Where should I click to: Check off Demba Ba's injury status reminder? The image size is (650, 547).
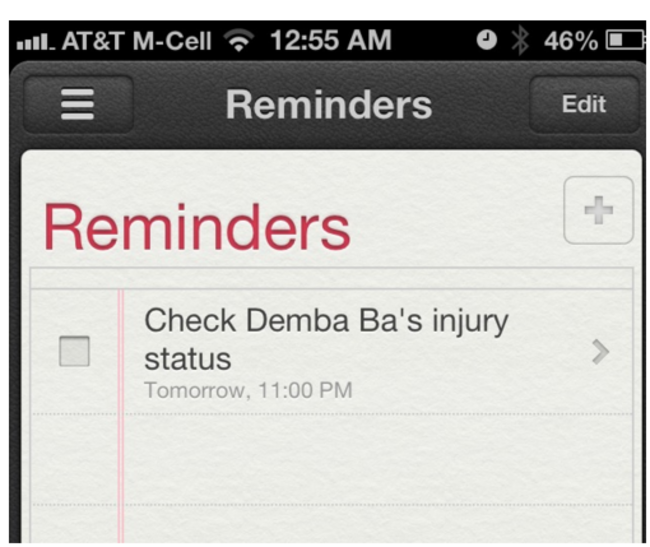pos(75,352)
